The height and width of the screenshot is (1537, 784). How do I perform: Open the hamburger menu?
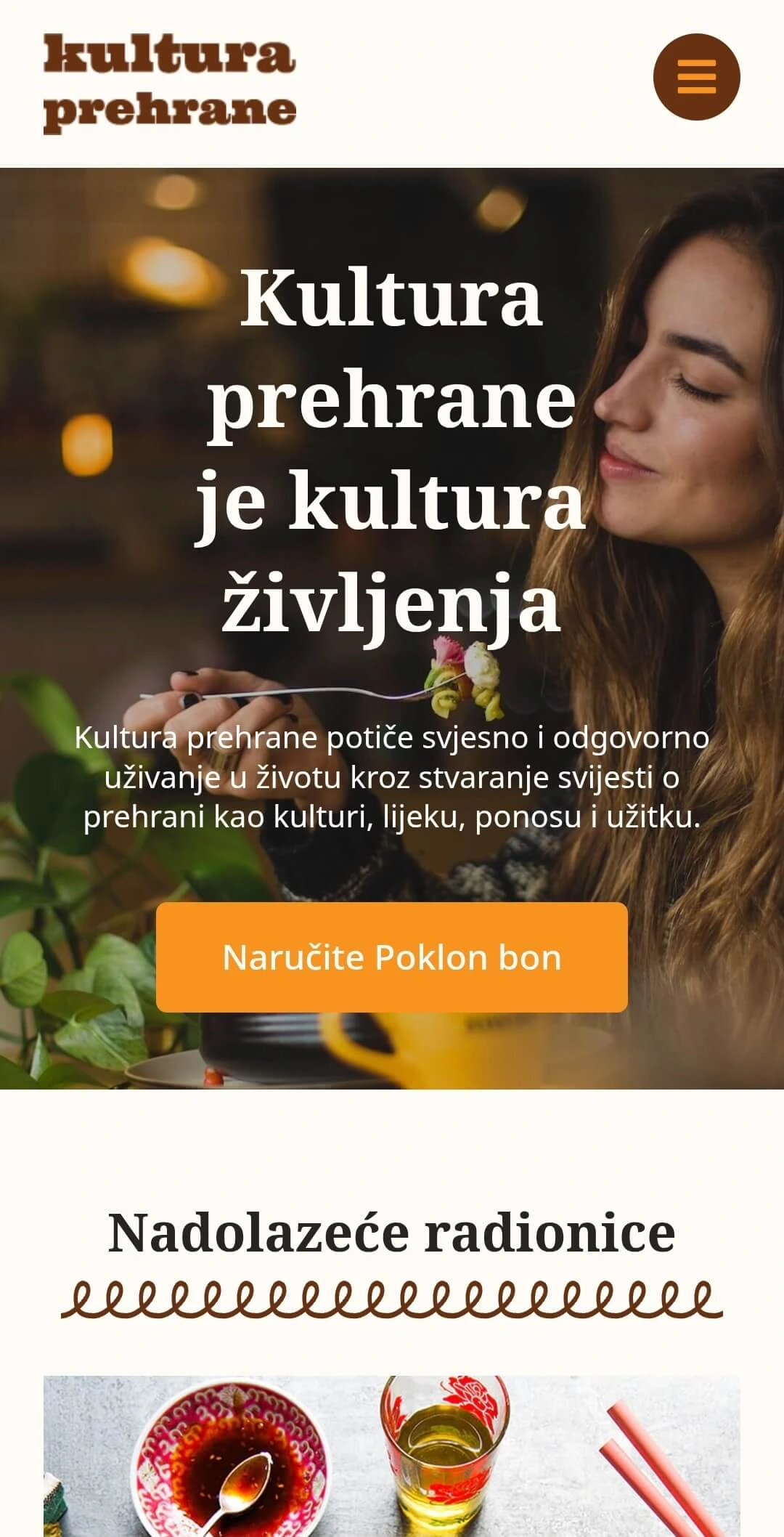point(696,77)
